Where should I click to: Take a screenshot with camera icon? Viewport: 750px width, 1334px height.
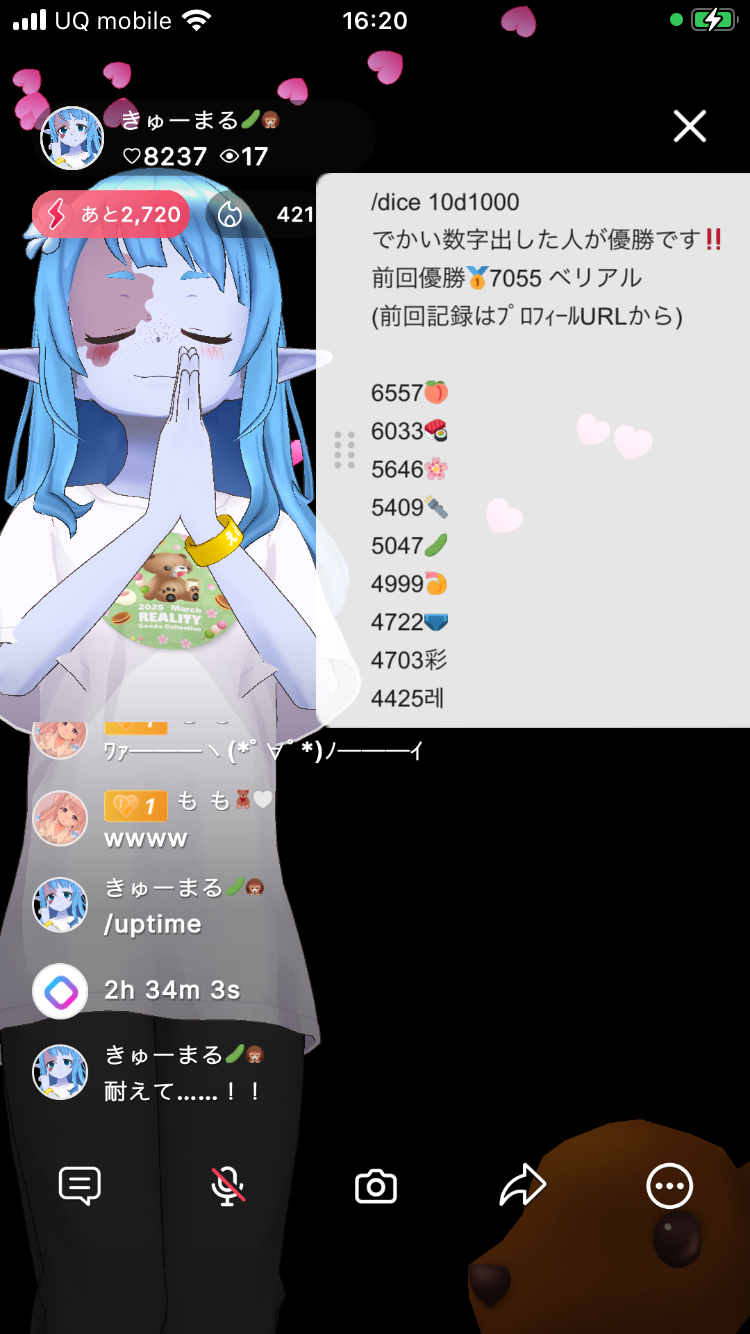click(376, 1187)
